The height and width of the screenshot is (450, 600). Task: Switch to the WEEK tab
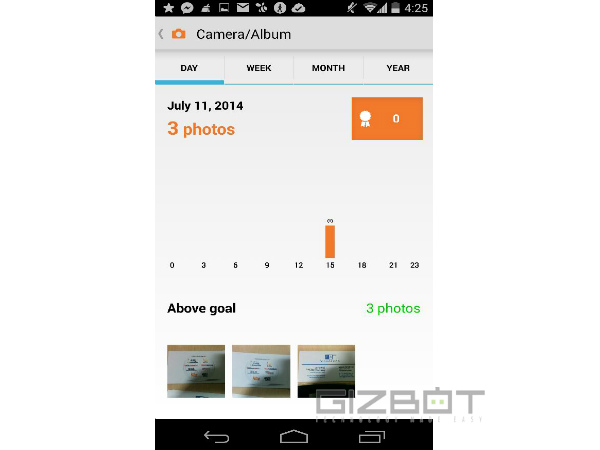(259, 68)
